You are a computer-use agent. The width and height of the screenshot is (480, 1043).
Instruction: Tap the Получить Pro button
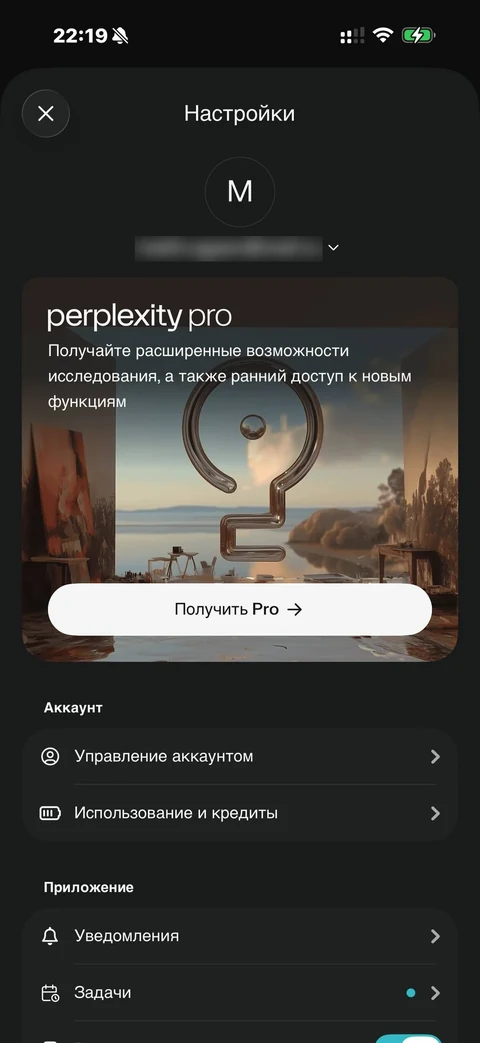[x=239, y=609]
